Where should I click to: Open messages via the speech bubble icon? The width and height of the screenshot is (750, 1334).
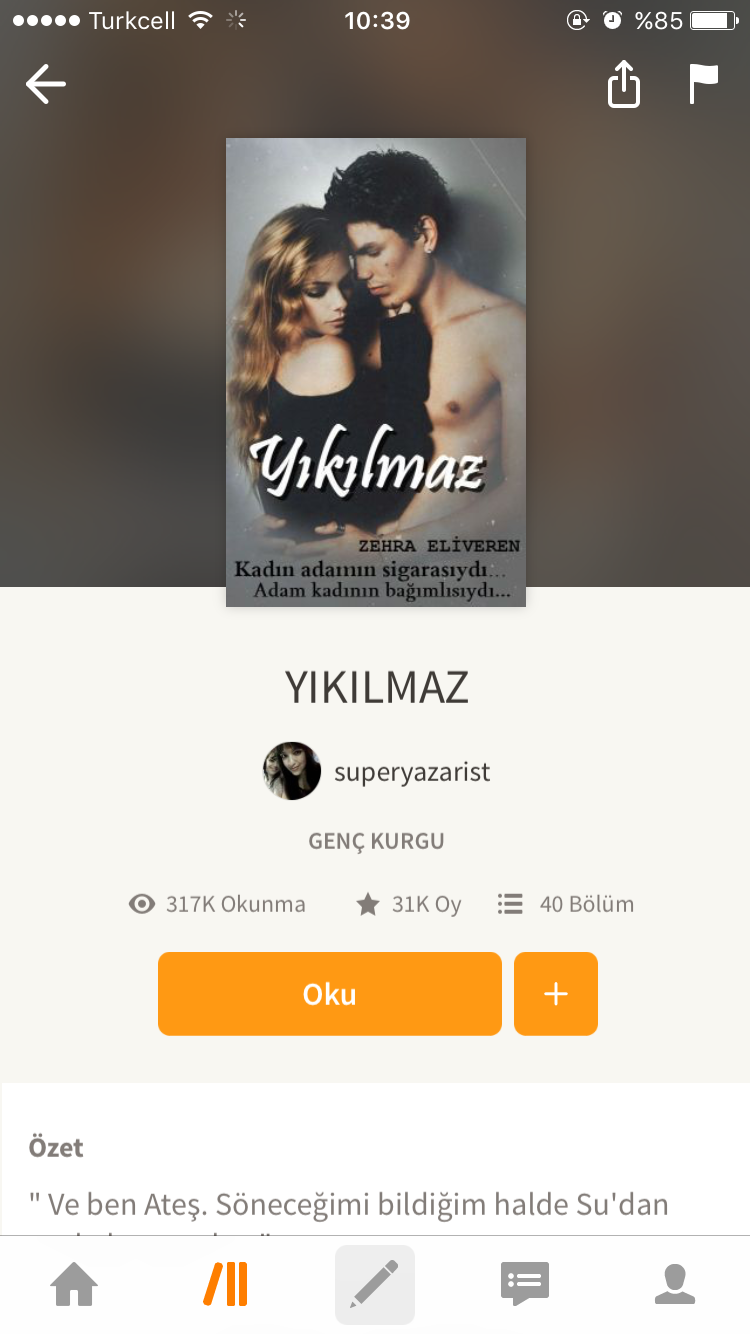tap(525, 1284)
